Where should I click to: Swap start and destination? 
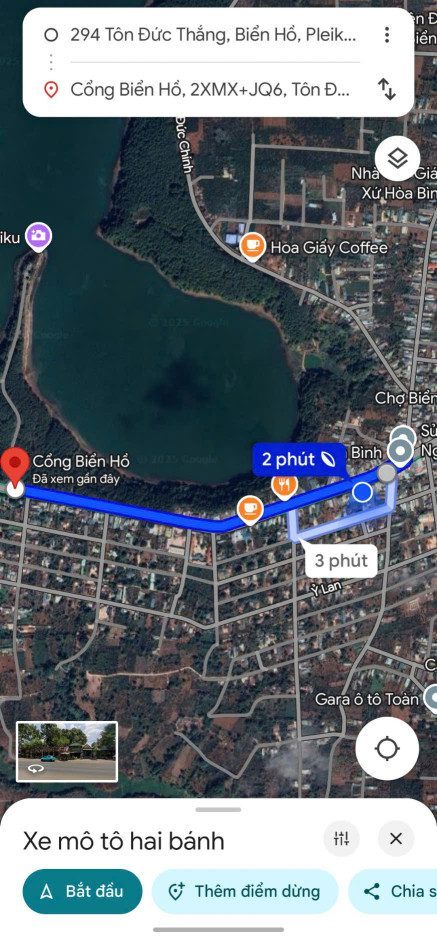click(387, 89)
